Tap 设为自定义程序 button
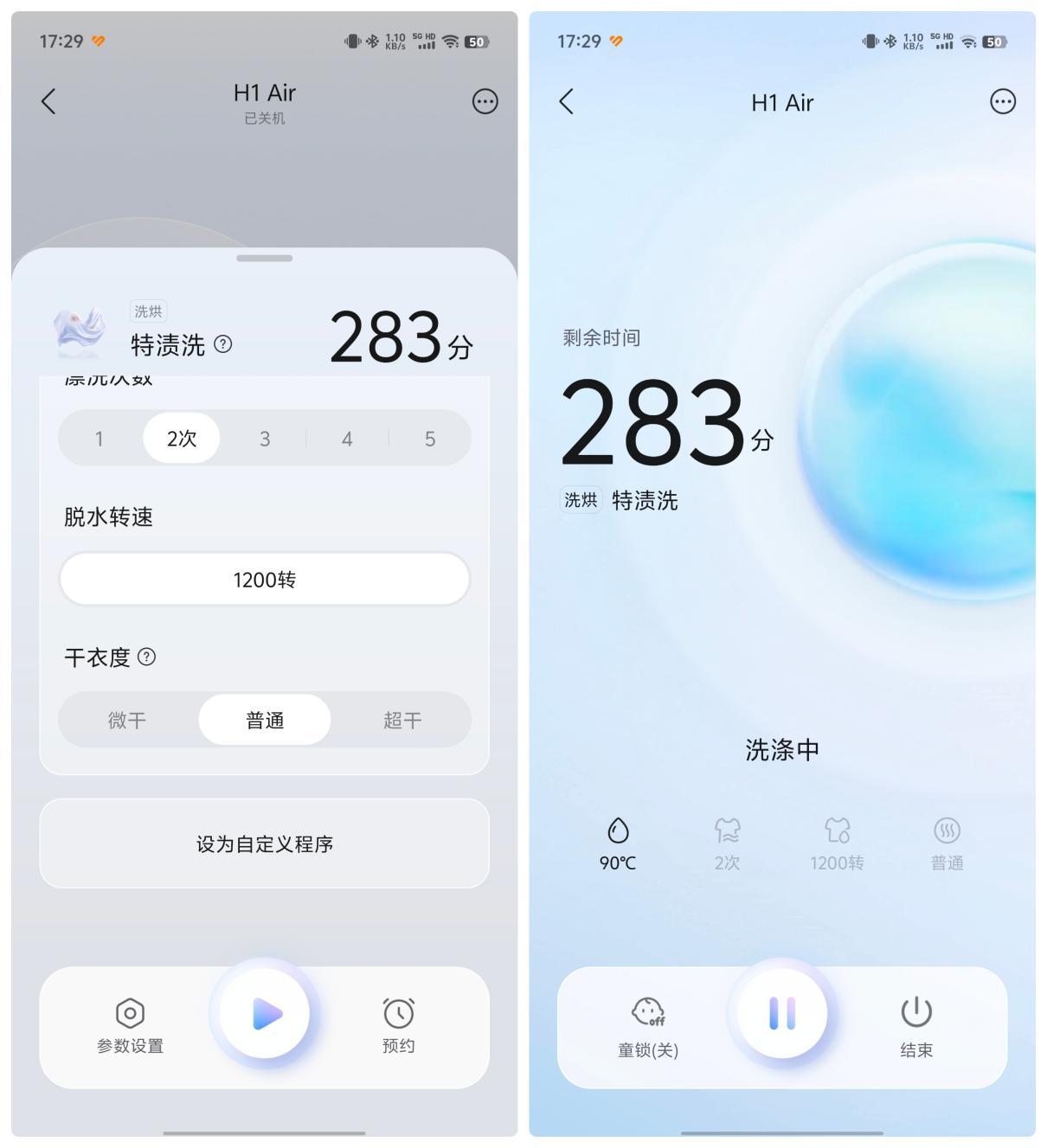 pyautogui.click(x=264, y=843)
